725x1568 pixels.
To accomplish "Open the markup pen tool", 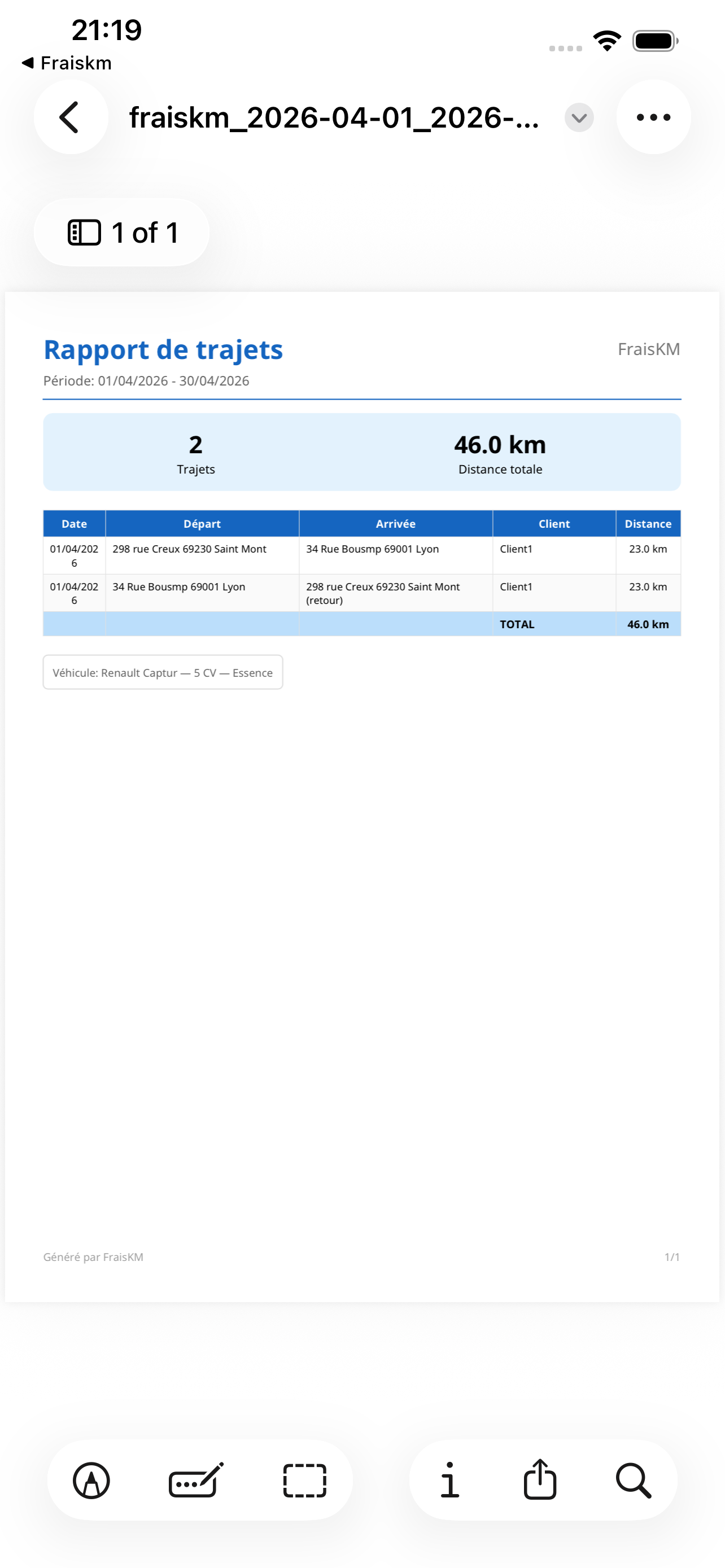I will pos(91,1481).
